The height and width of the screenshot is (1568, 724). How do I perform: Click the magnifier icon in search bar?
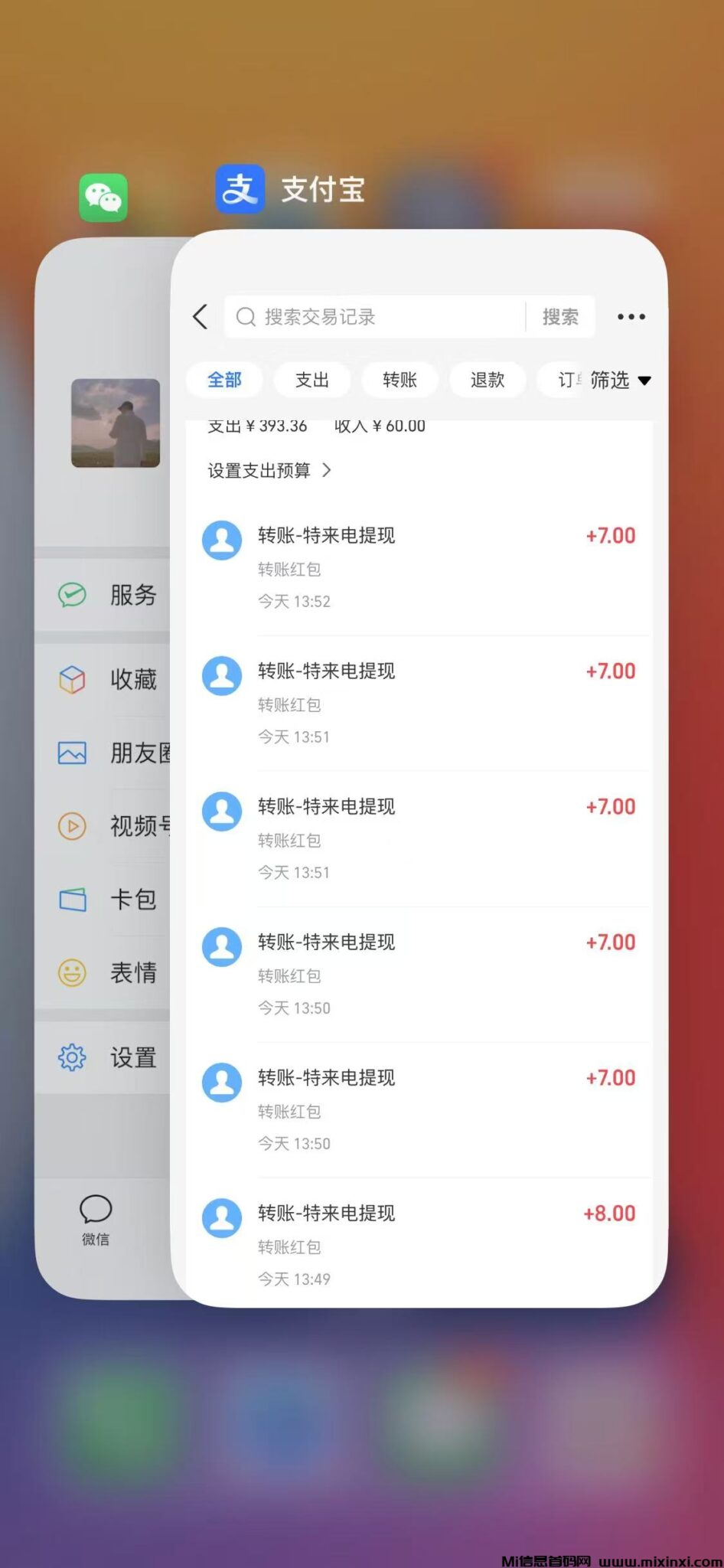coord(245,317)
